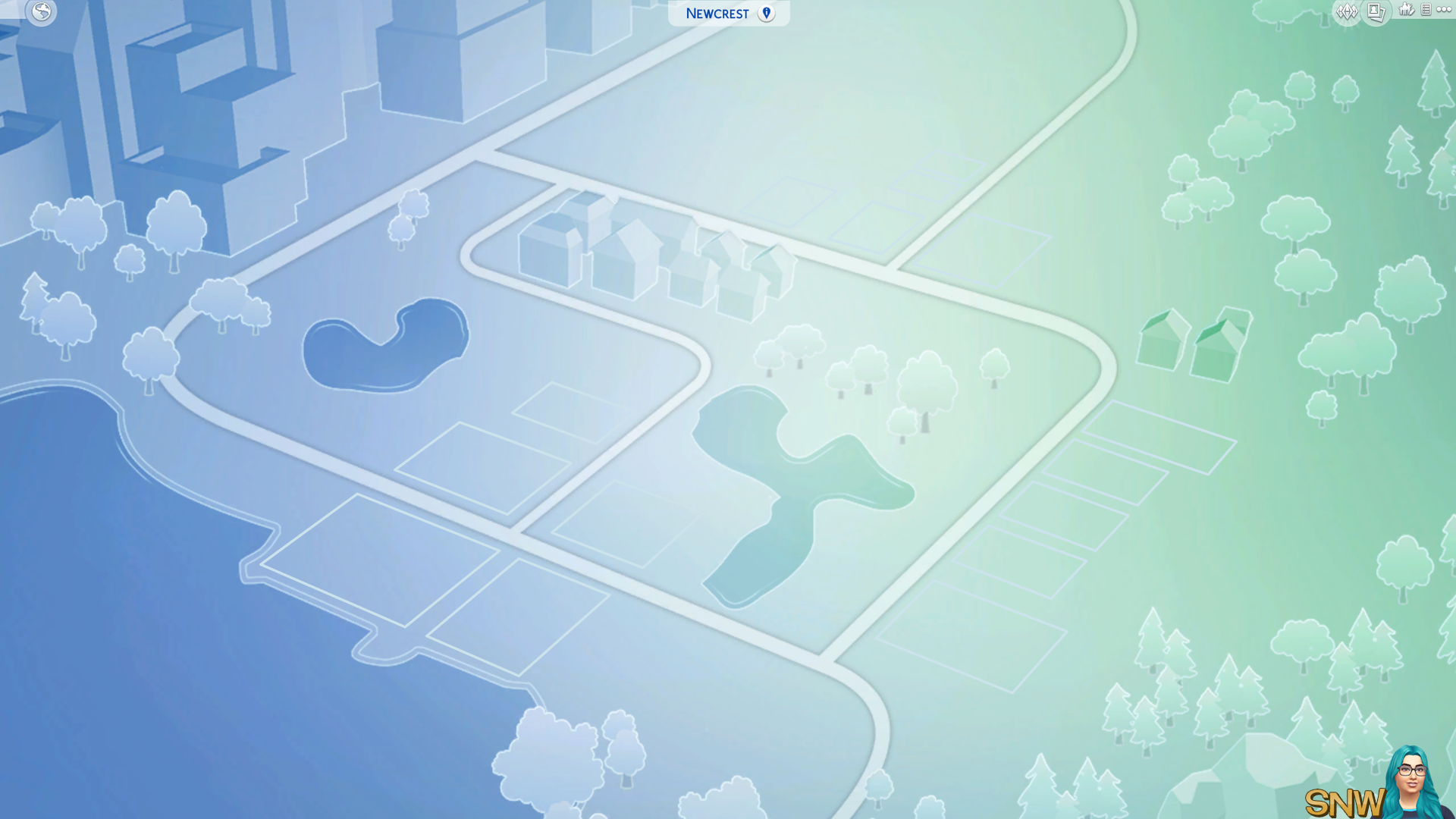
Task: Open the Sims plumbob menu
Action: 1347,11
